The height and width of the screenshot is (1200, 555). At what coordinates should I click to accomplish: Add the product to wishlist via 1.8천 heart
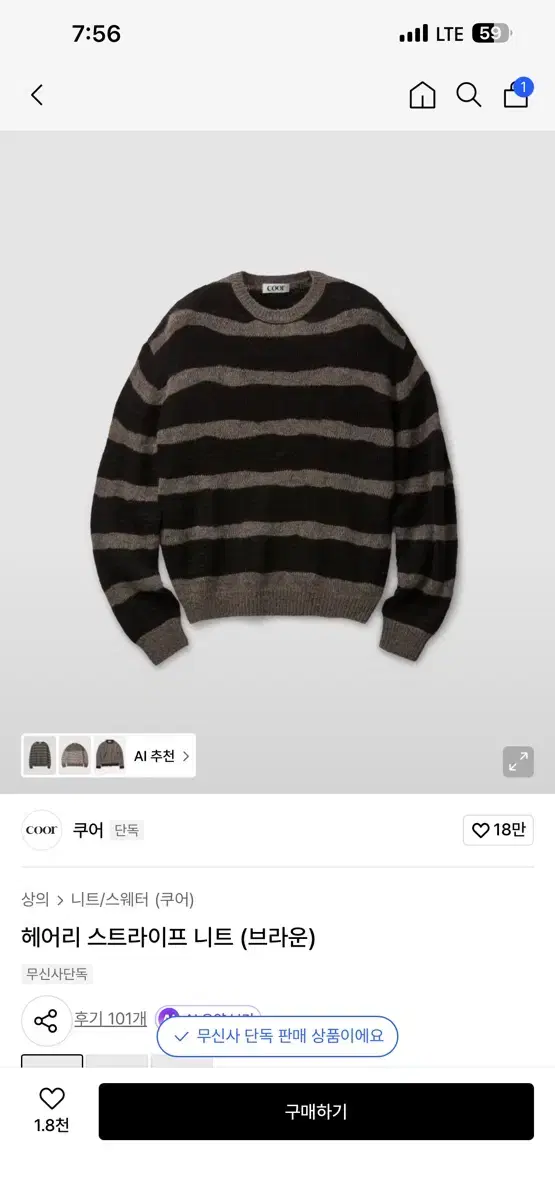[51, 1110]
